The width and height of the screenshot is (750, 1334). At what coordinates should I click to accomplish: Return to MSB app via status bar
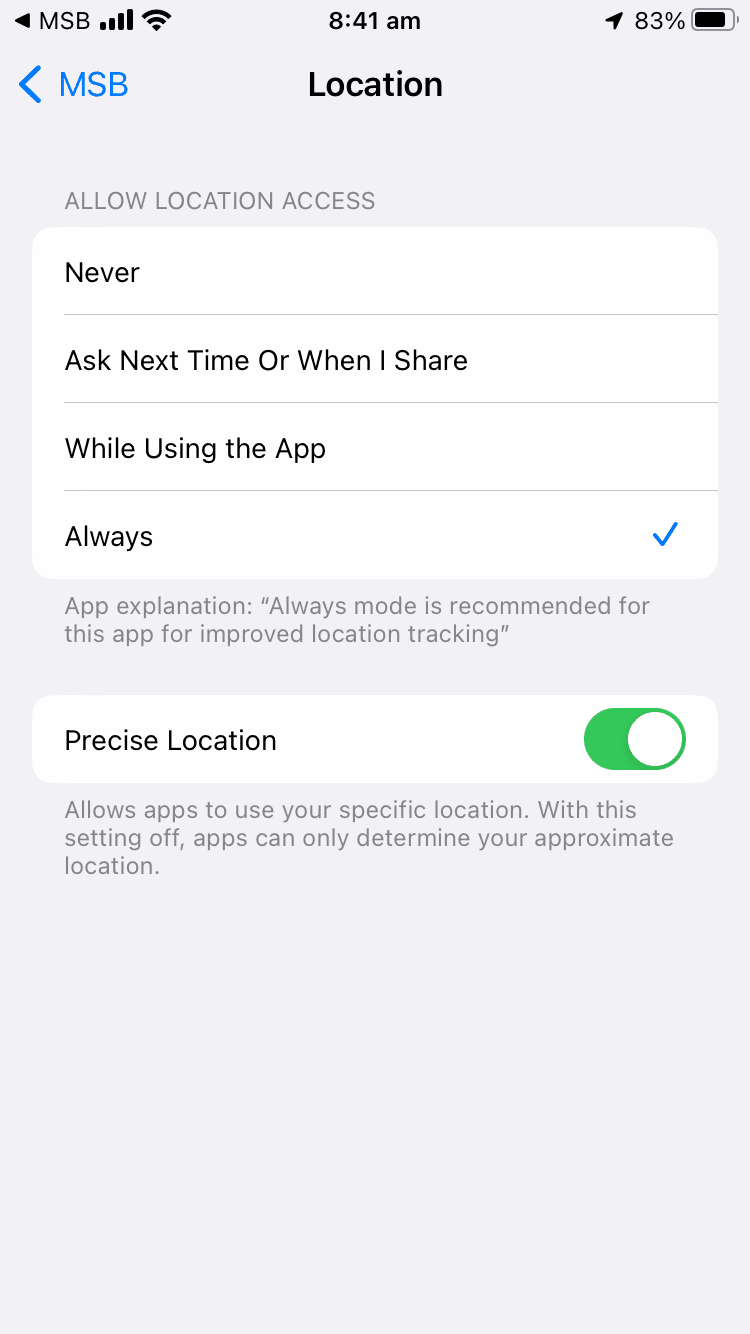coord(52,20)
